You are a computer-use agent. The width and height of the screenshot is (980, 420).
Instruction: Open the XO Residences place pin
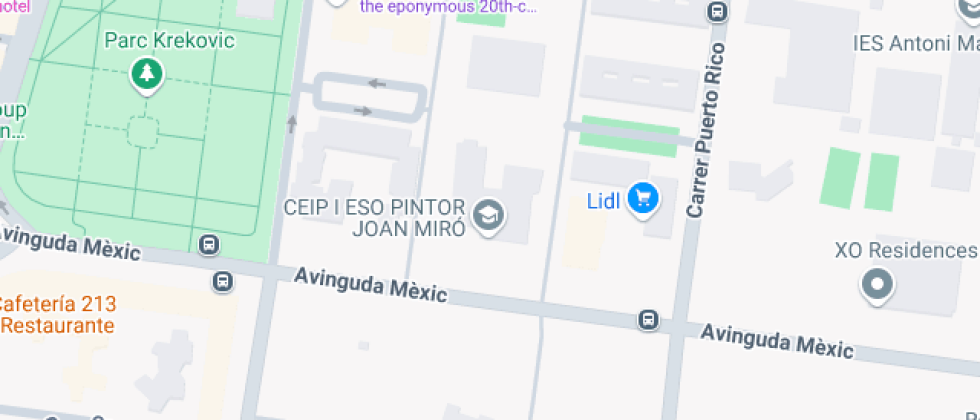[x=877, y=285]
